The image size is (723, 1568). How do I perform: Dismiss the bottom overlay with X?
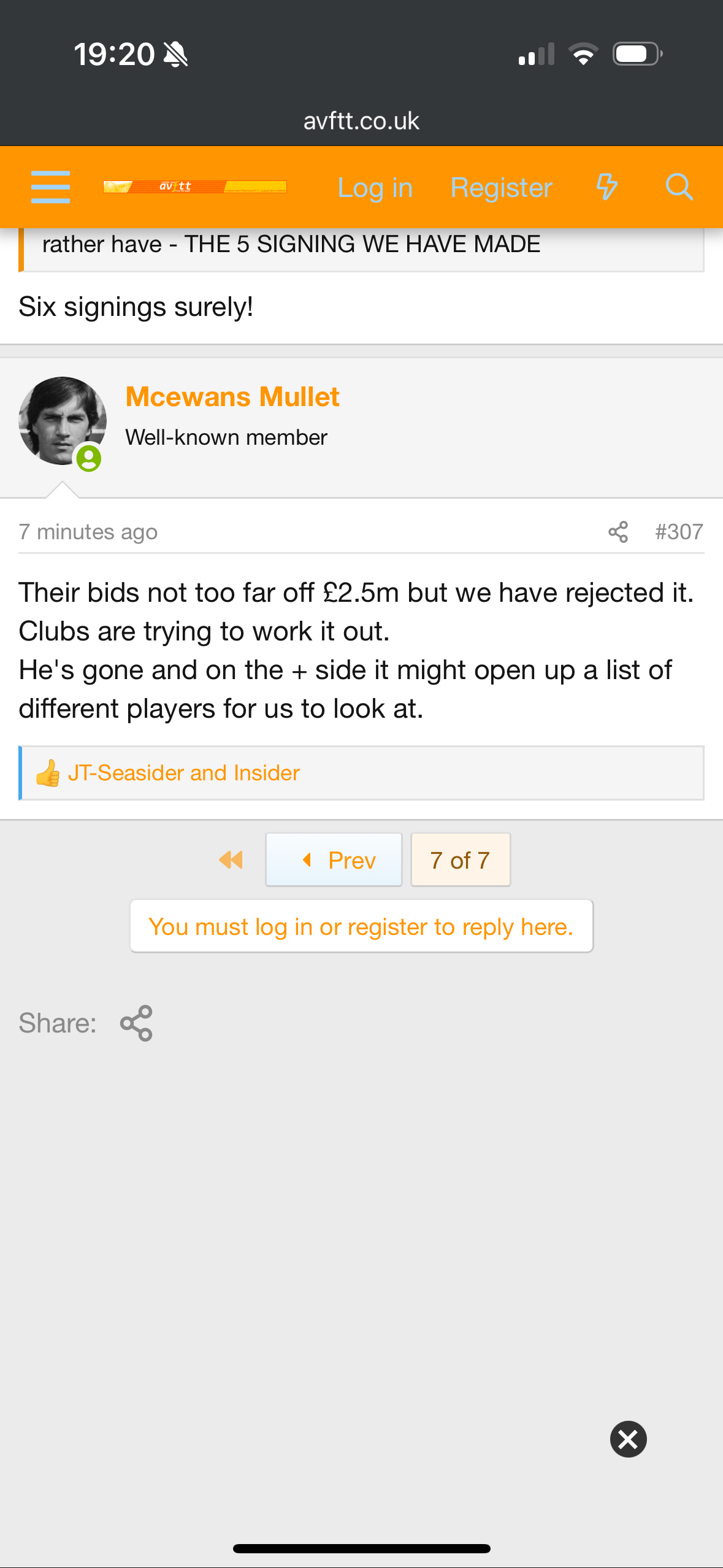point(628,1439)
